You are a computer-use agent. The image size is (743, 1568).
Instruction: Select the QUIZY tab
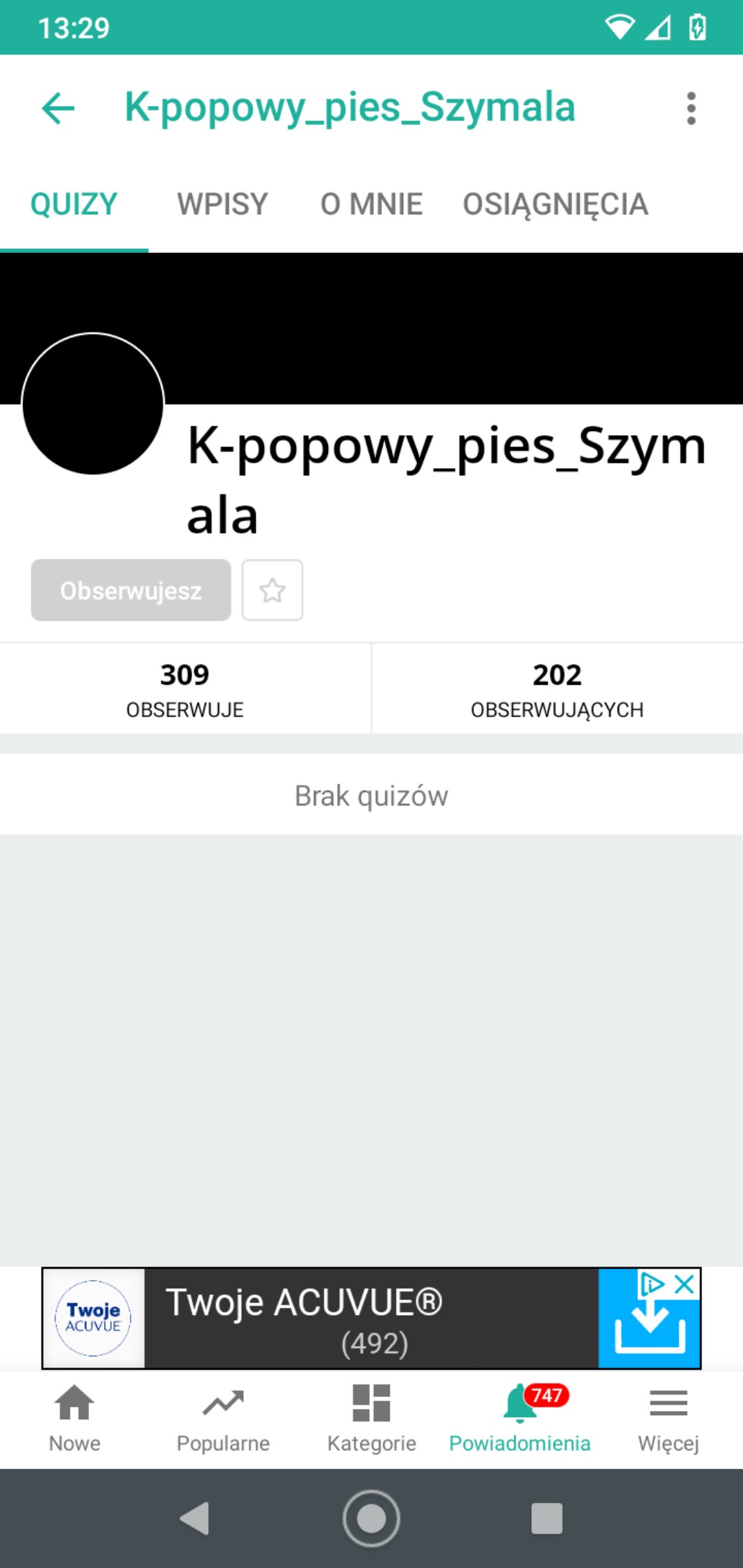[x=74, y=205]
